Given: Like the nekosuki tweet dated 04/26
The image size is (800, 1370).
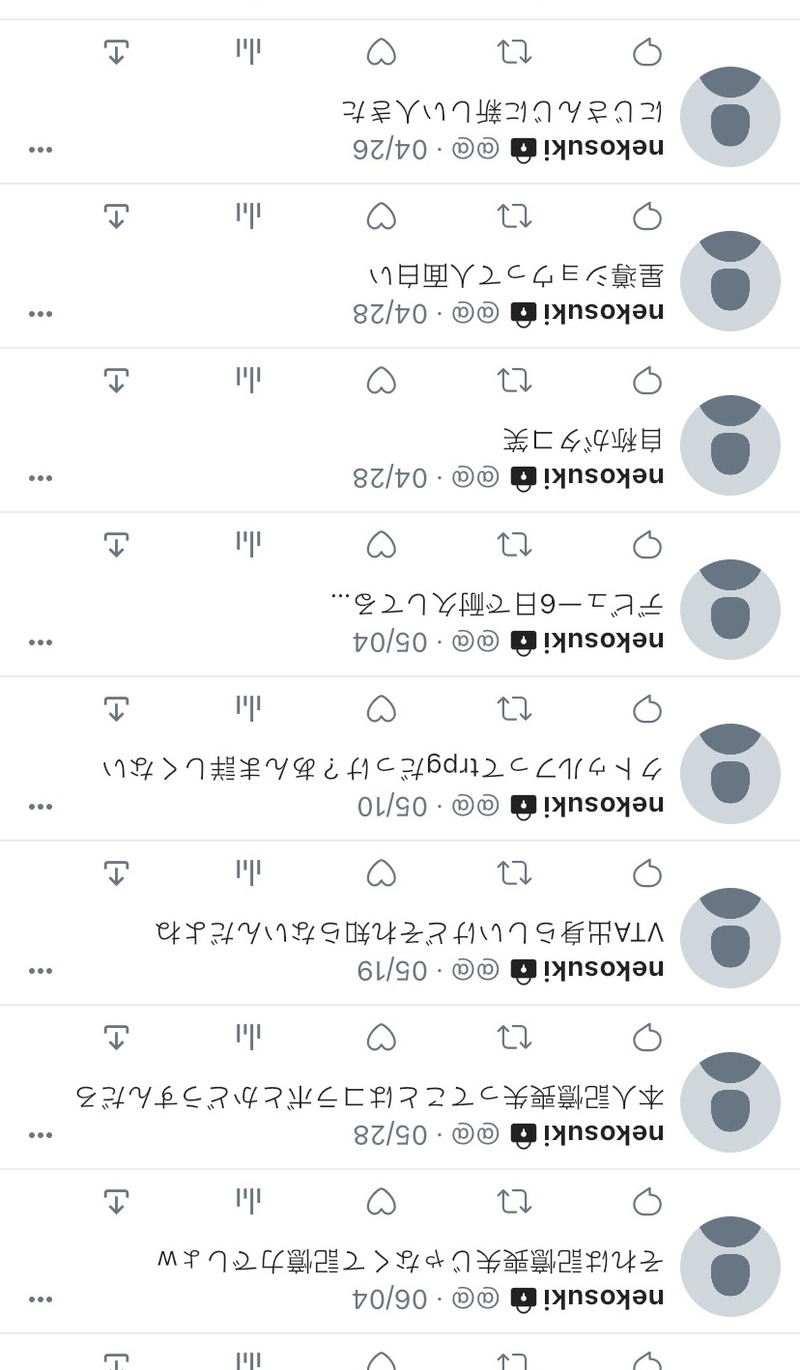Looking at the screenshot, I should [381, 52].
